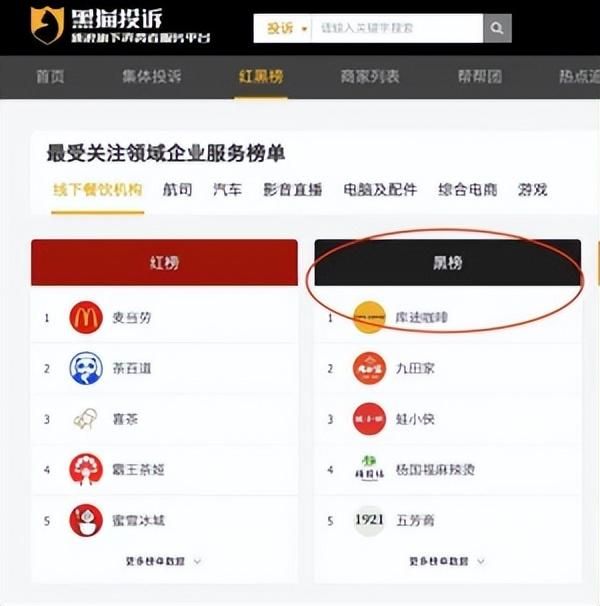Tap the search magnifier button
Screen dimensions: 600x606
pyautogui.click(x=497, y=28)
